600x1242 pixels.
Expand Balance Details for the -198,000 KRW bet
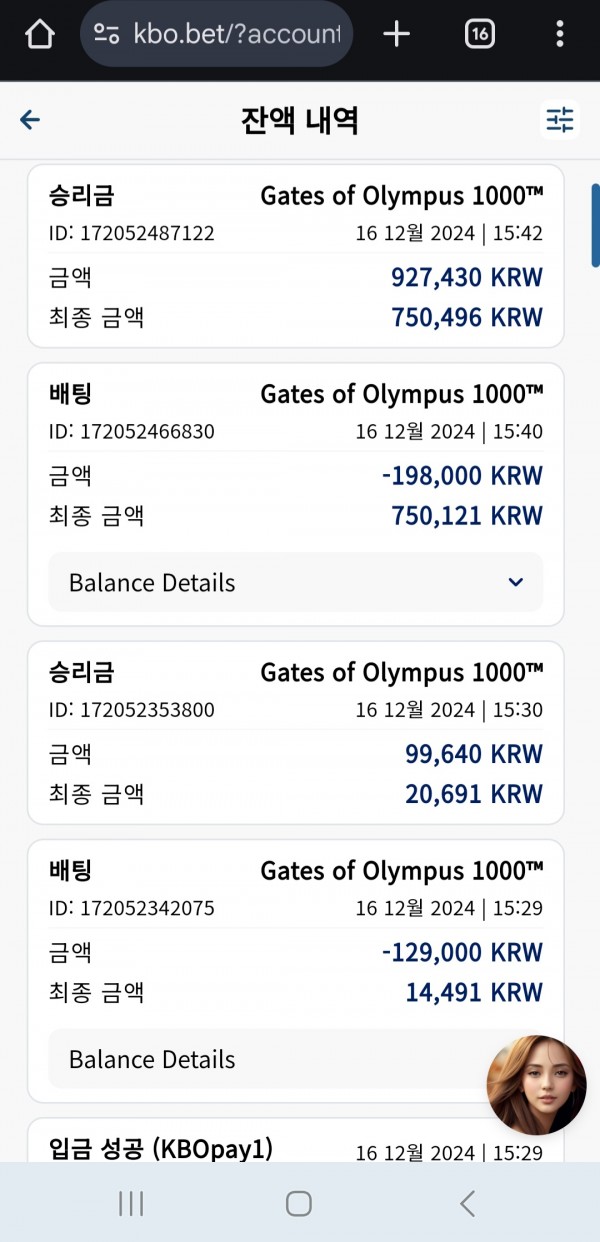tap(296, 582)
